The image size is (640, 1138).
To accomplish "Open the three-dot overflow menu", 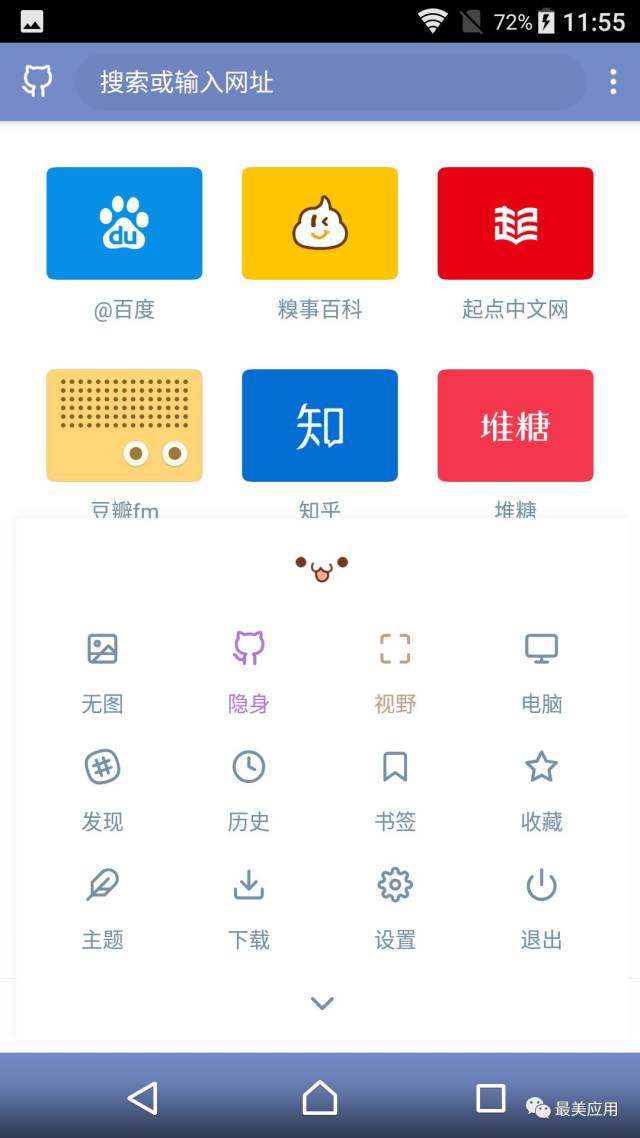I will [x=613, y=82].
